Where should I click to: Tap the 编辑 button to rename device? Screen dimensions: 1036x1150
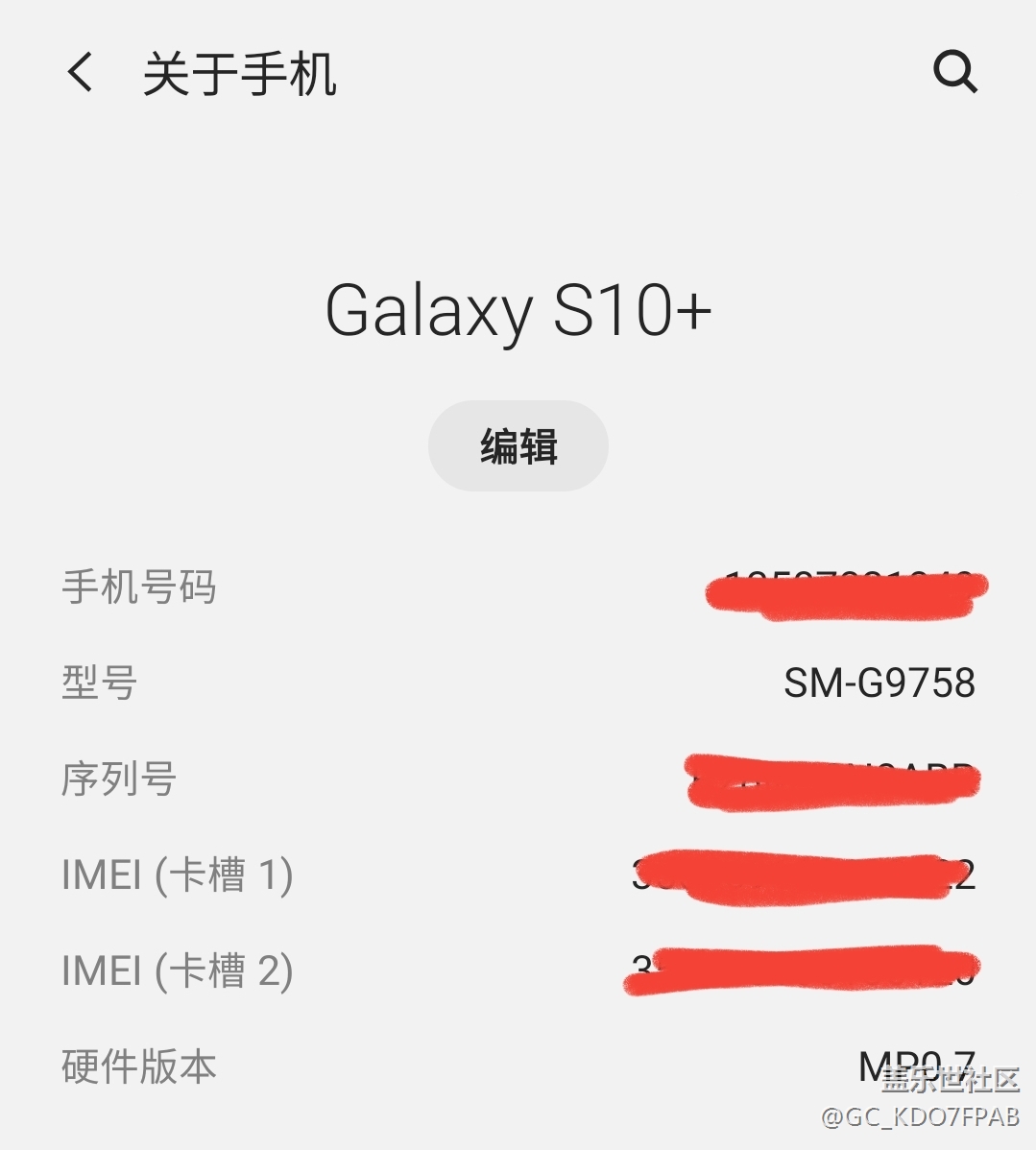click(518, 446)
